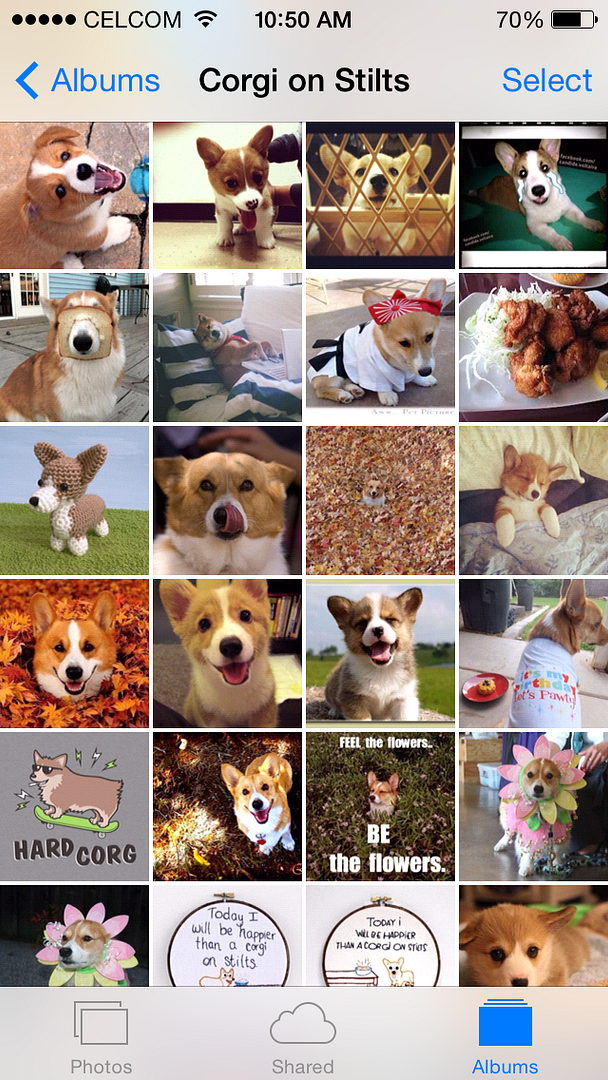Open the corgi behind wooden lattice photo
The width and height of the screenshot is (608, 1080).
point(380,195)
